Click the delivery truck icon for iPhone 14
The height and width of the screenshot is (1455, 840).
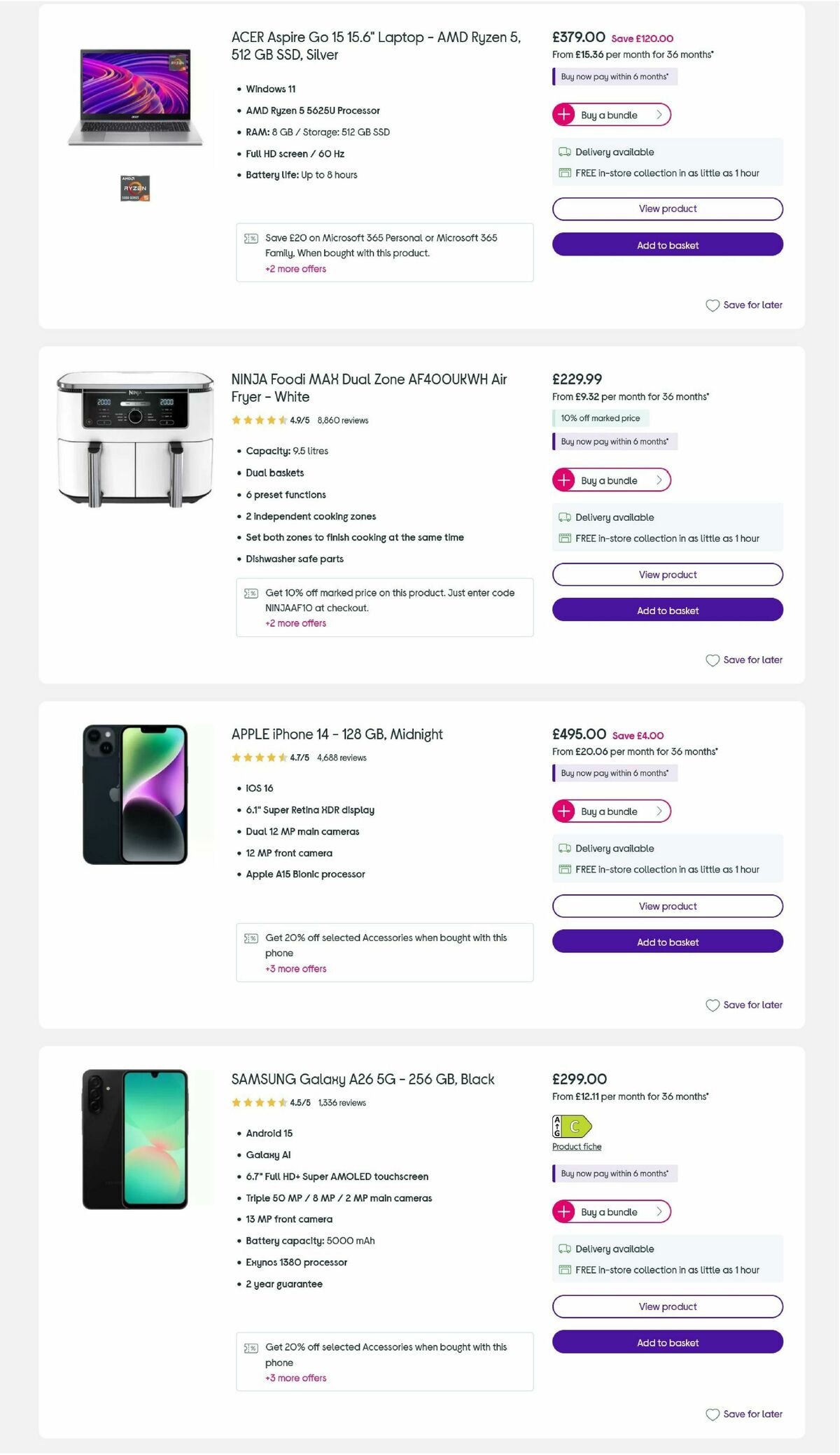564,848
